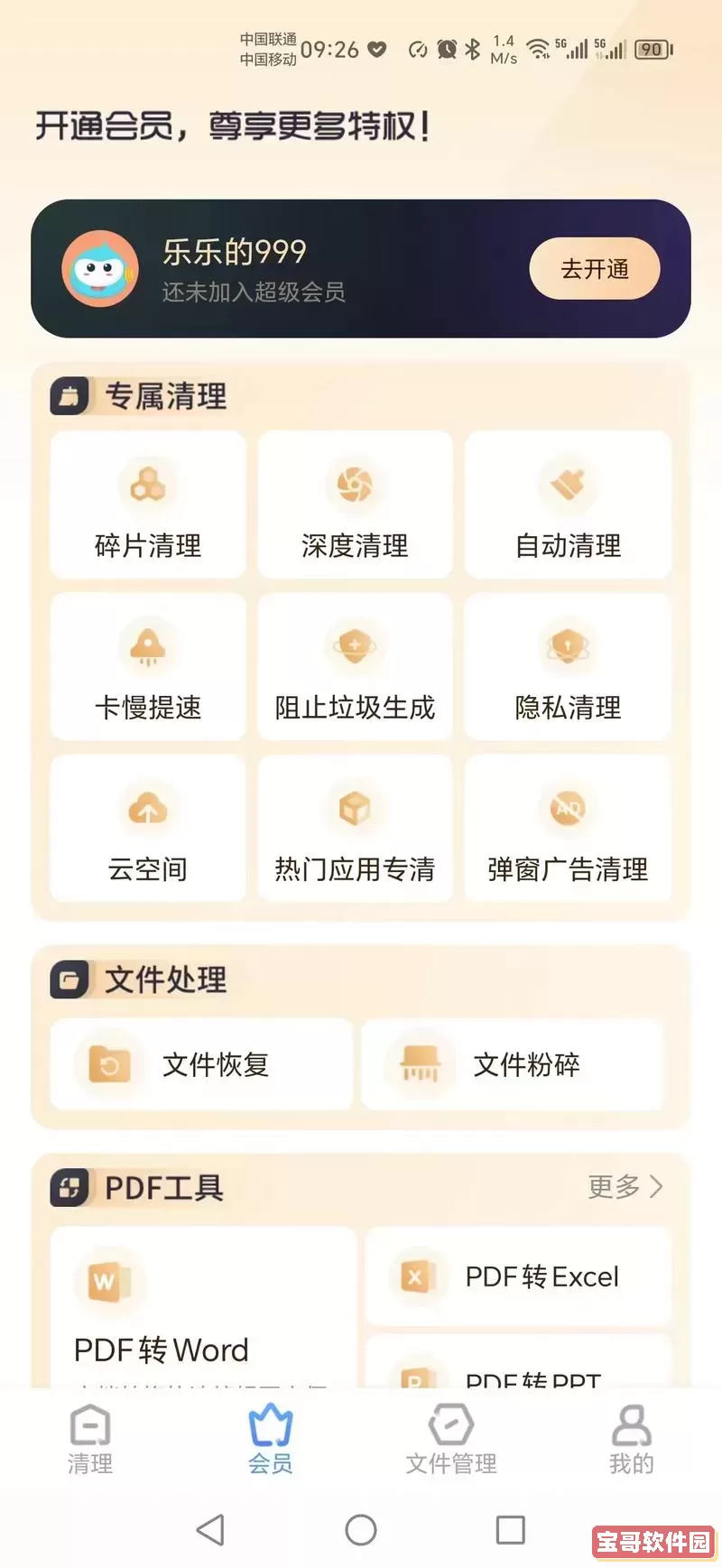Screen dimensions: 722x1568
Task: Tap the system back button
Action: [210, 1529]
